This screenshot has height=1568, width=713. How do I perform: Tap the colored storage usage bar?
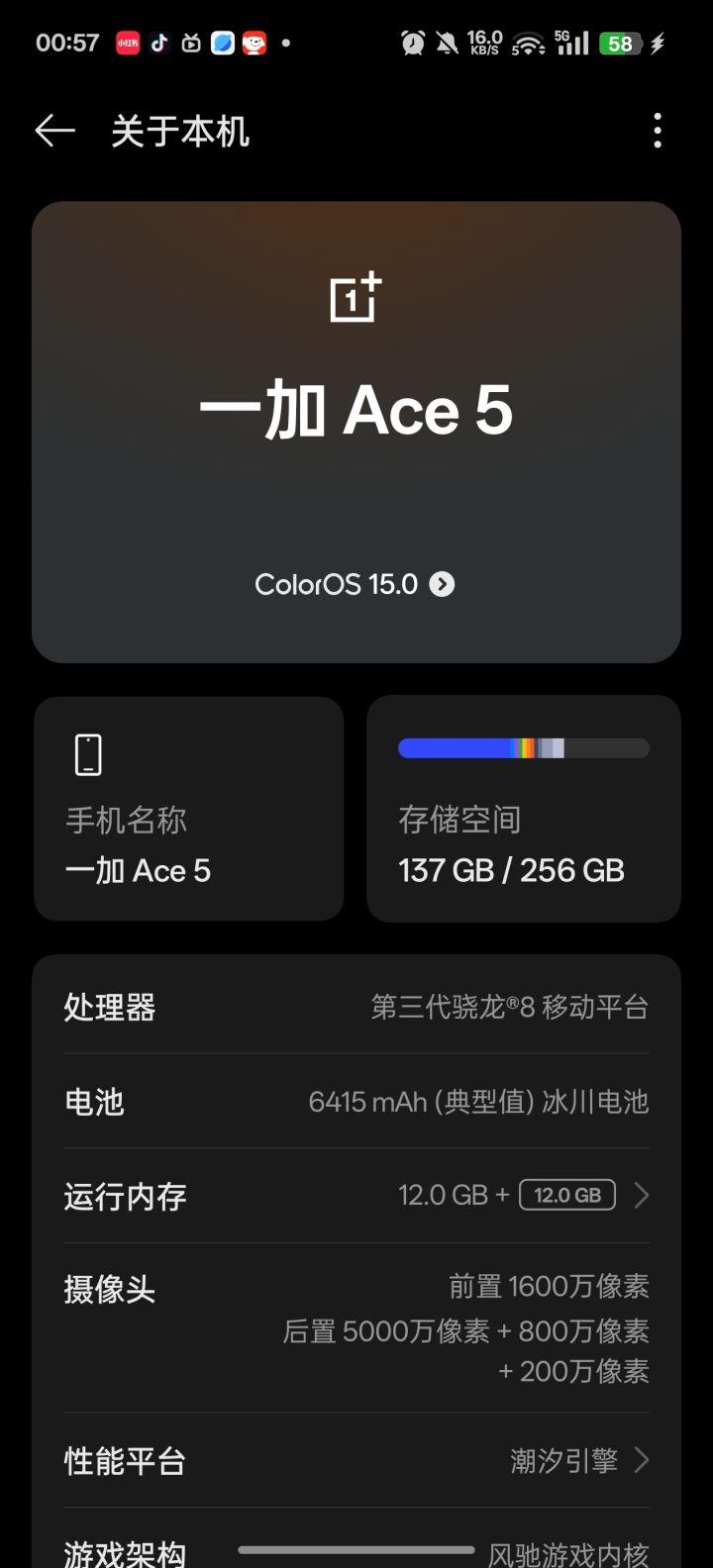(x=522, y=748)
